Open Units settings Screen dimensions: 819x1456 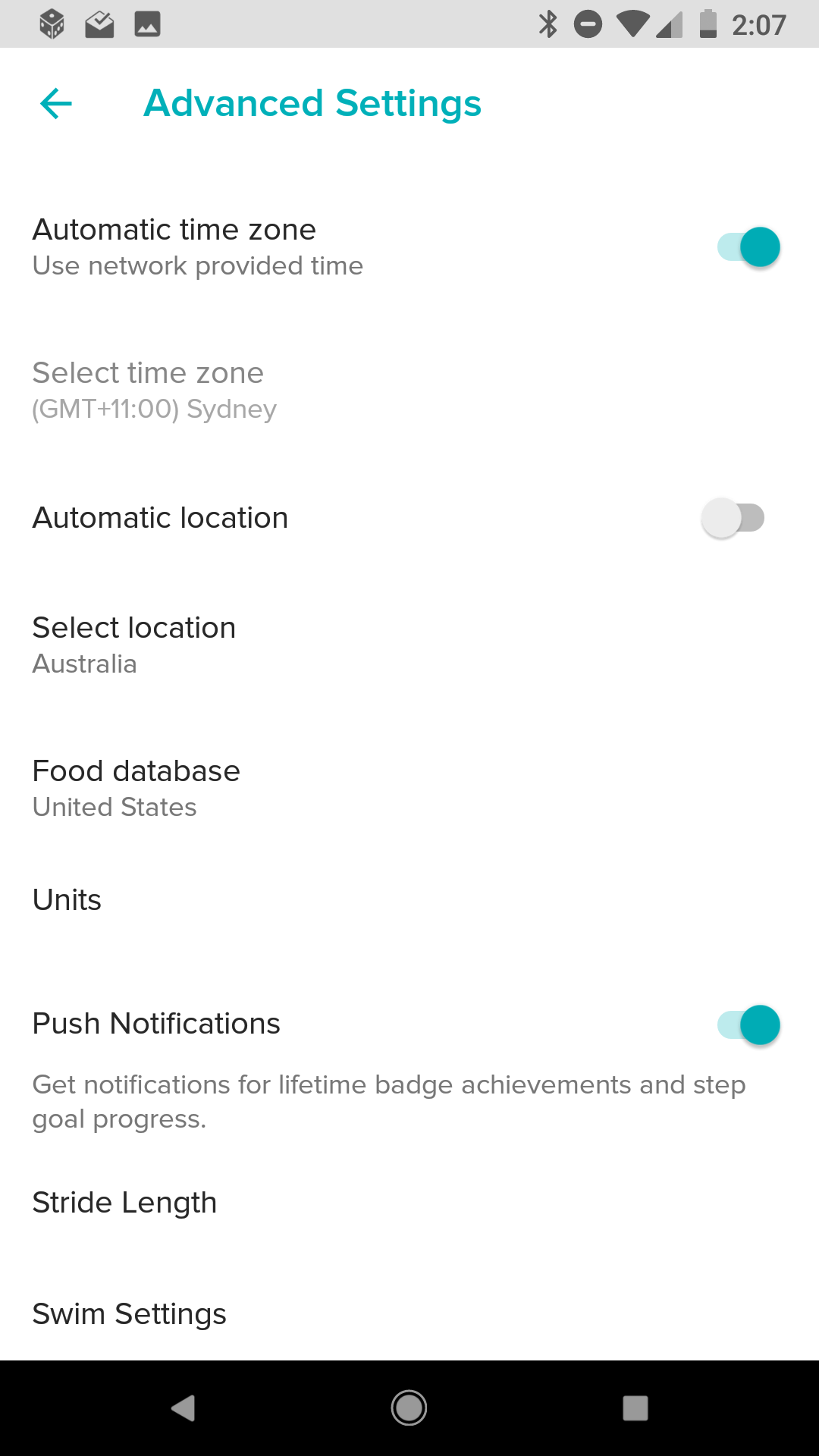pyautogui.click(x=409, y=900)
